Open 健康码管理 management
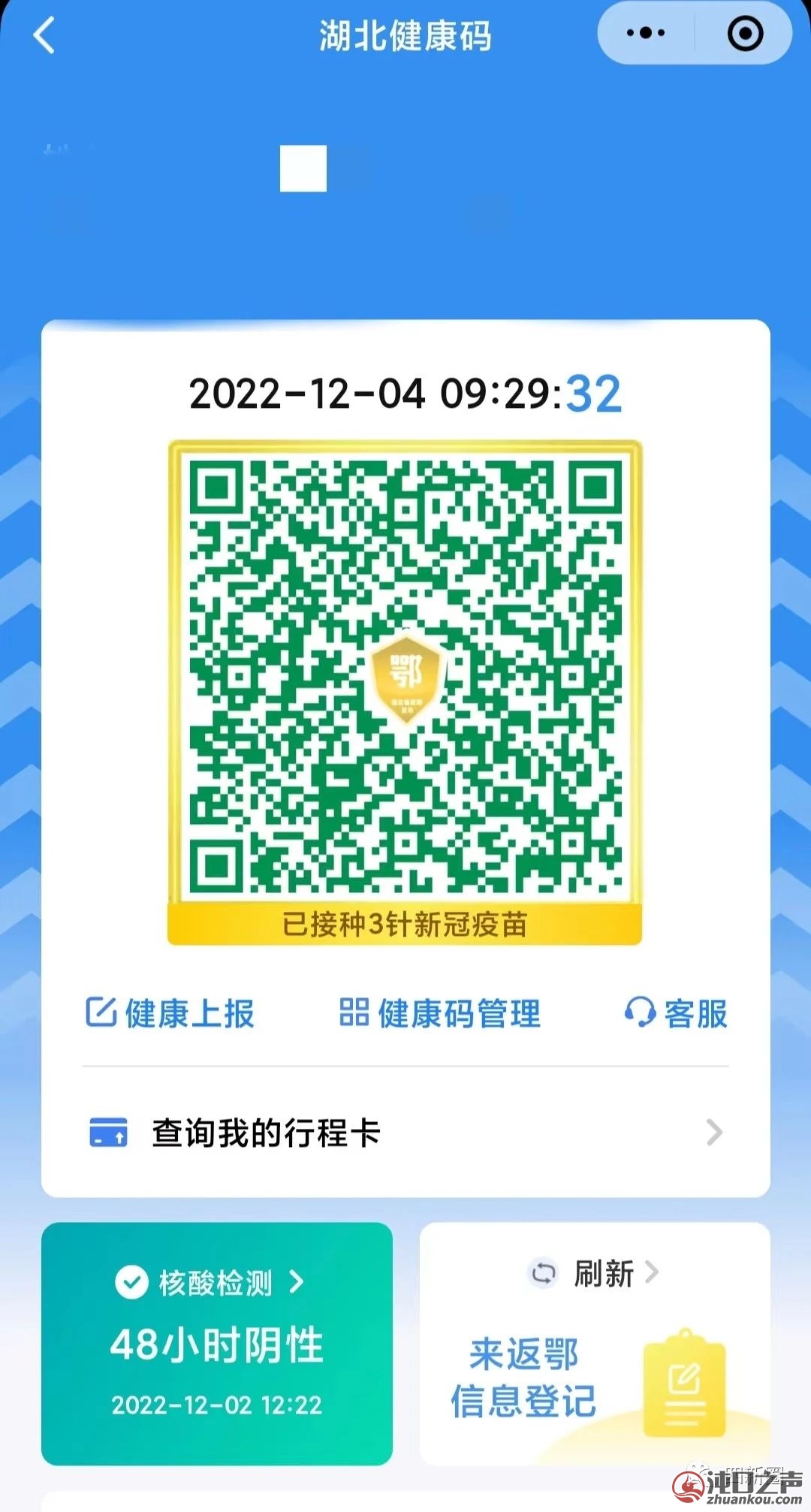This screenshot has width=811, height=1512. point(440,1013)
